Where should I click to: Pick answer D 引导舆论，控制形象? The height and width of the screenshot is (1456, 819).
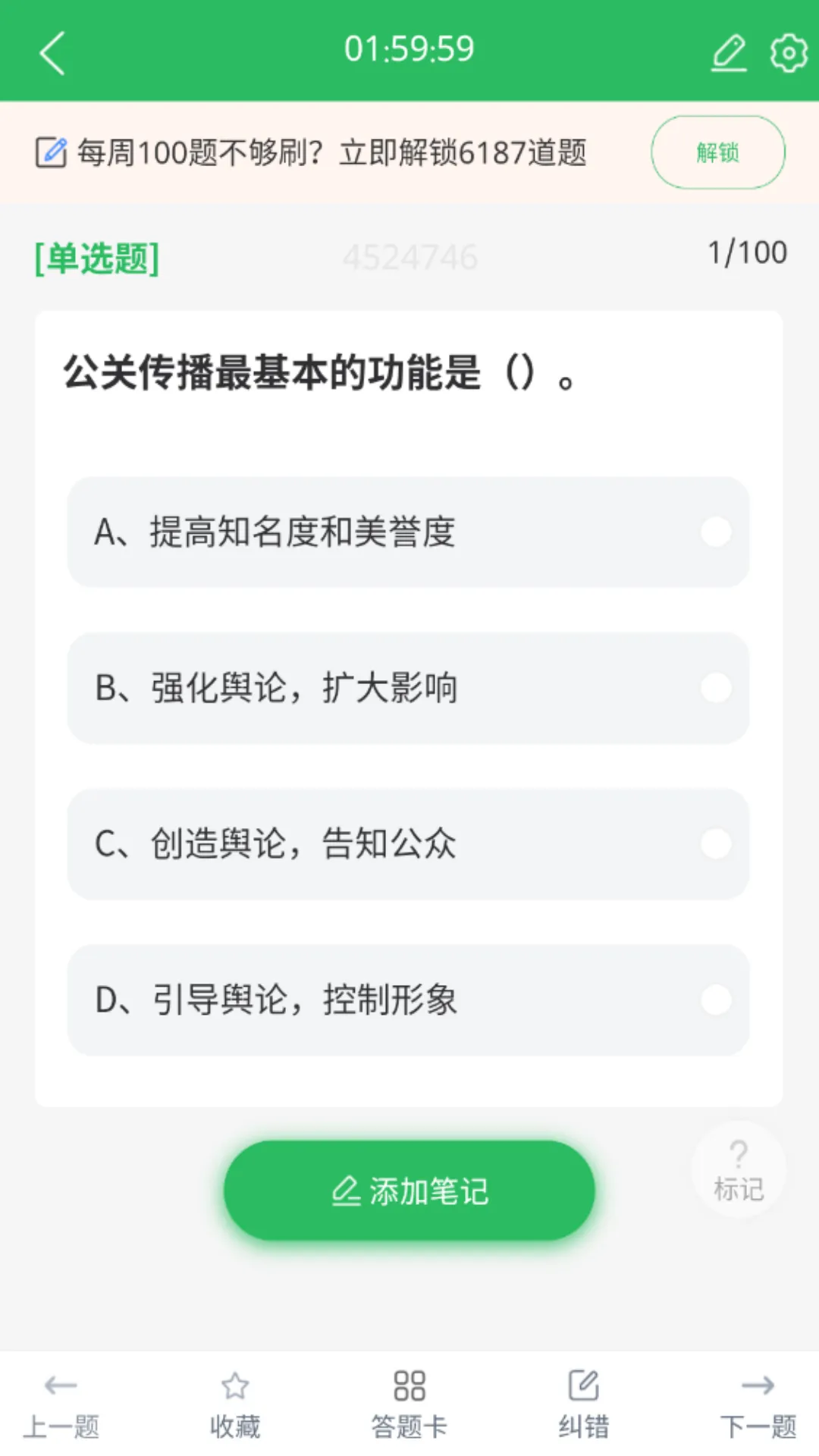click(409, 1001)
